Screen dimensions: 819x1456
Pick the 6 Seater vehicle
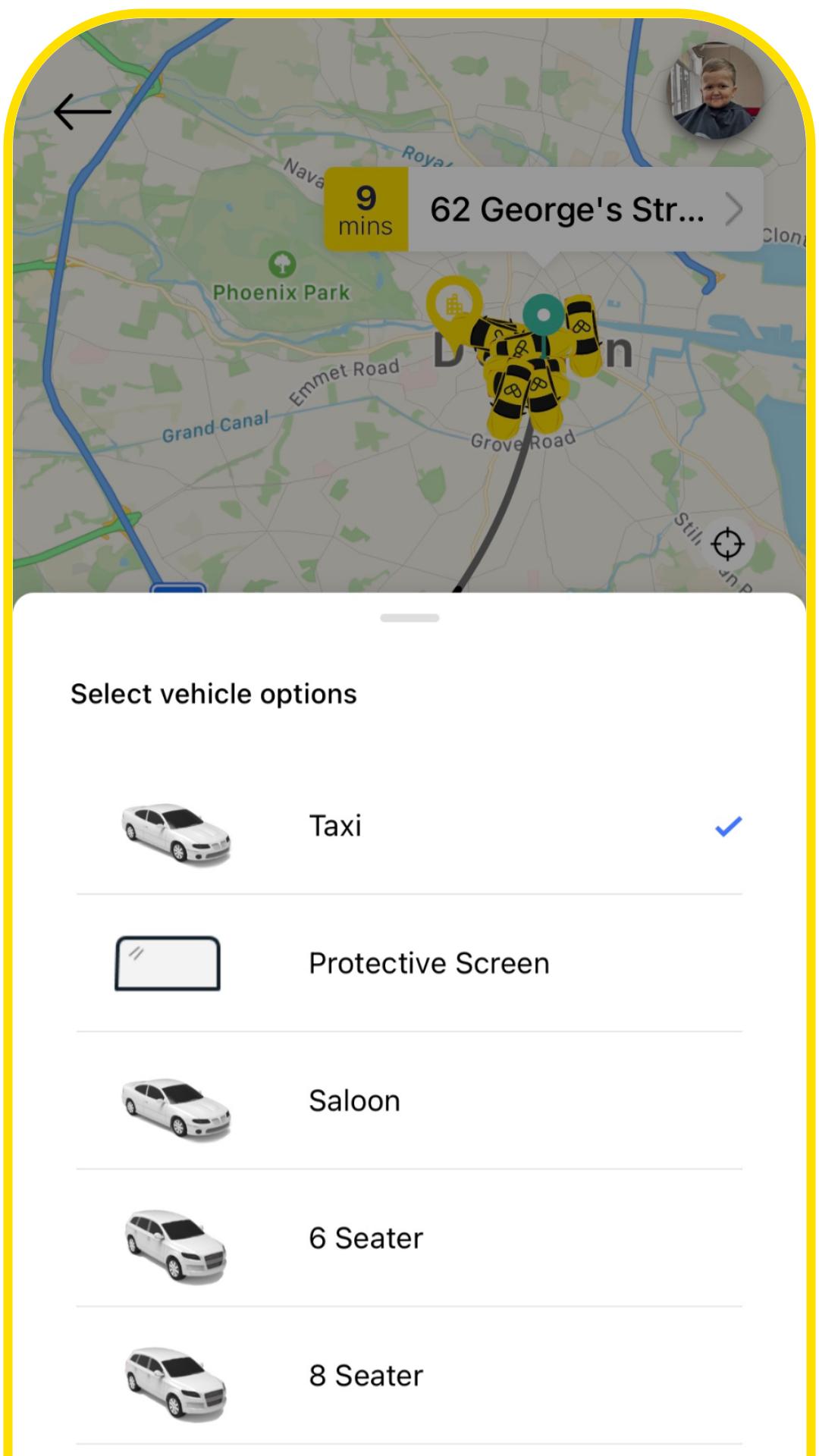tap(409, 1238)
